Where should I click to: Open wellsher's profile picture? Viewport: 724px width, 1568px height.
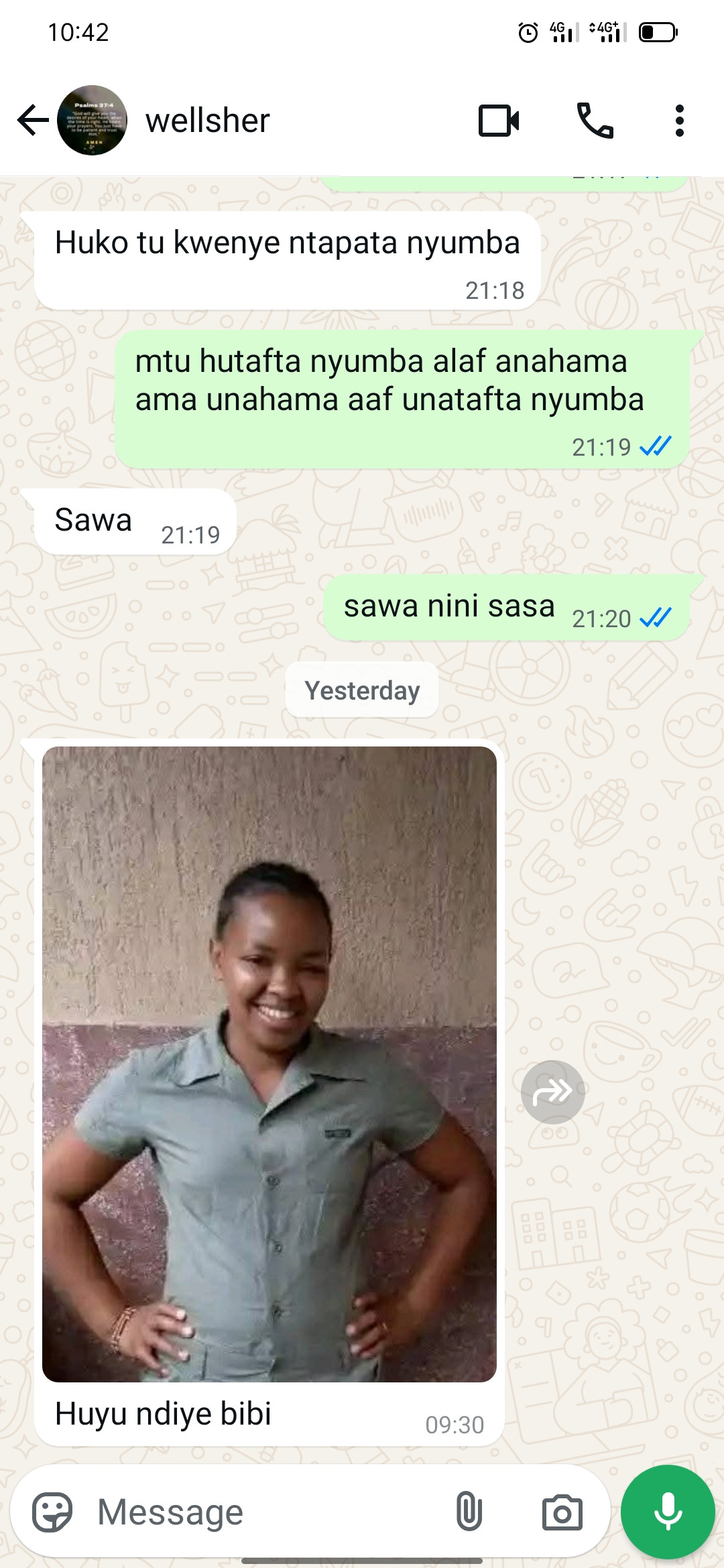tap(92, 121)
